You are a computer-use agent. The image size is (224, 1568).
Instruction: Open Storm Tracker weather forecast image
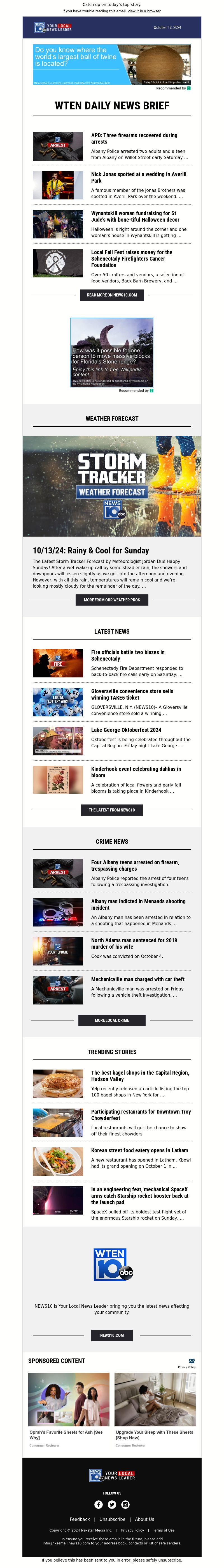pos(112,486)
